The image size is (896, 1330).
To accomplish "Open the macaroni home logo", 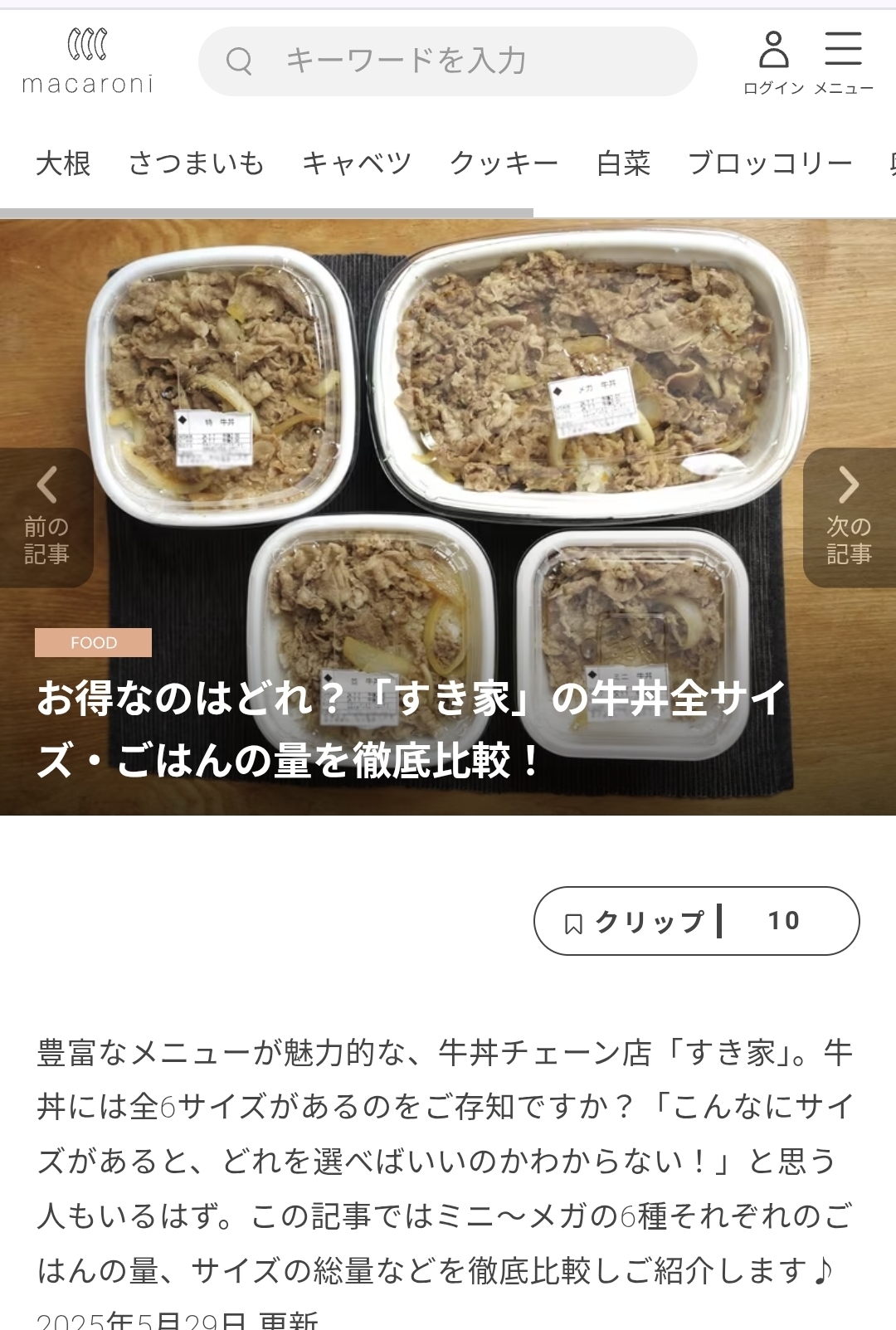I will [88, 61].
